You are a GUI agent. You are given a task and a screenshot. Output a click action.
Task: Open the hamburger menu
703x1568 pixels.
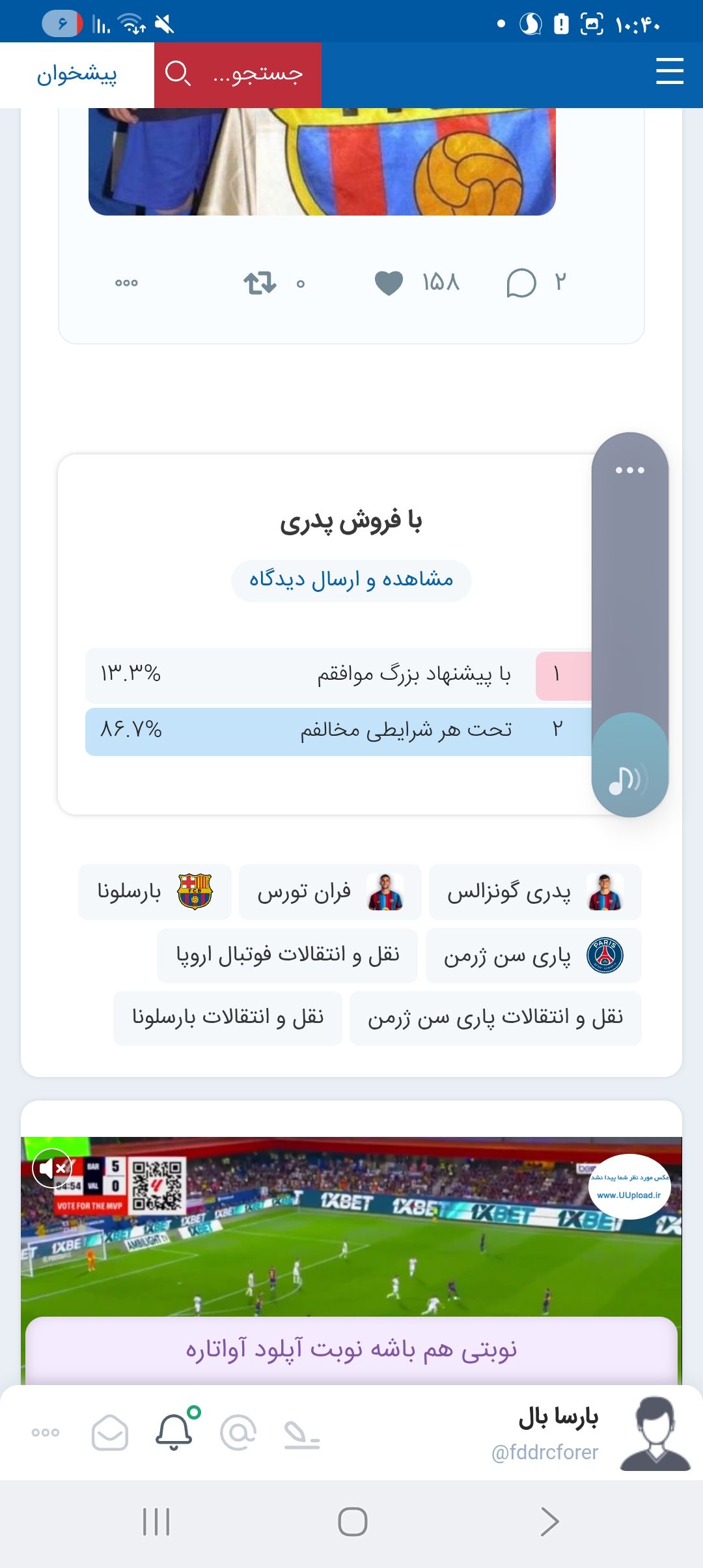coord(669,71)
